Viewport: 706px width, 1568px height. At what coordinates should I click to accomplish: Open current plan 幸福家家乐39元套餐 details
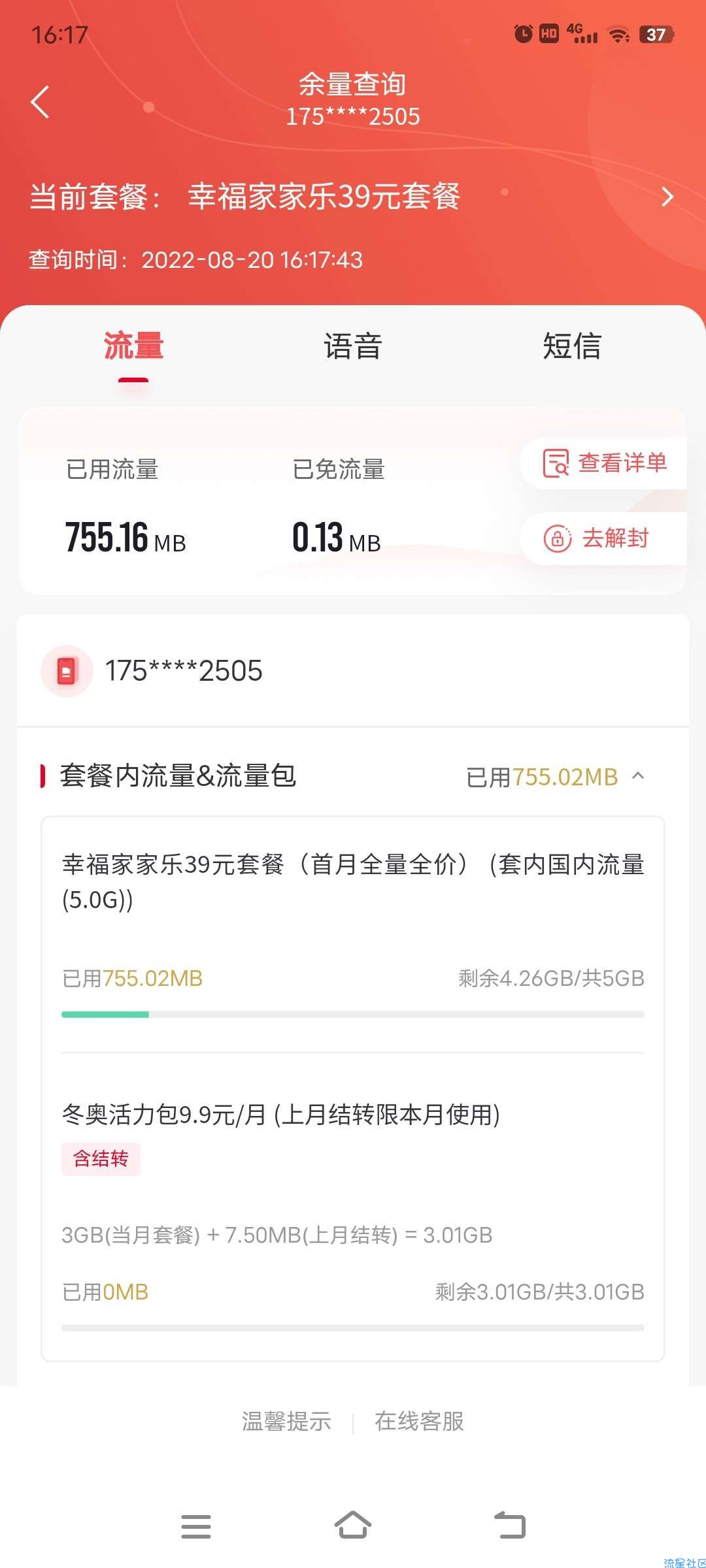click(x=353, y=197)
